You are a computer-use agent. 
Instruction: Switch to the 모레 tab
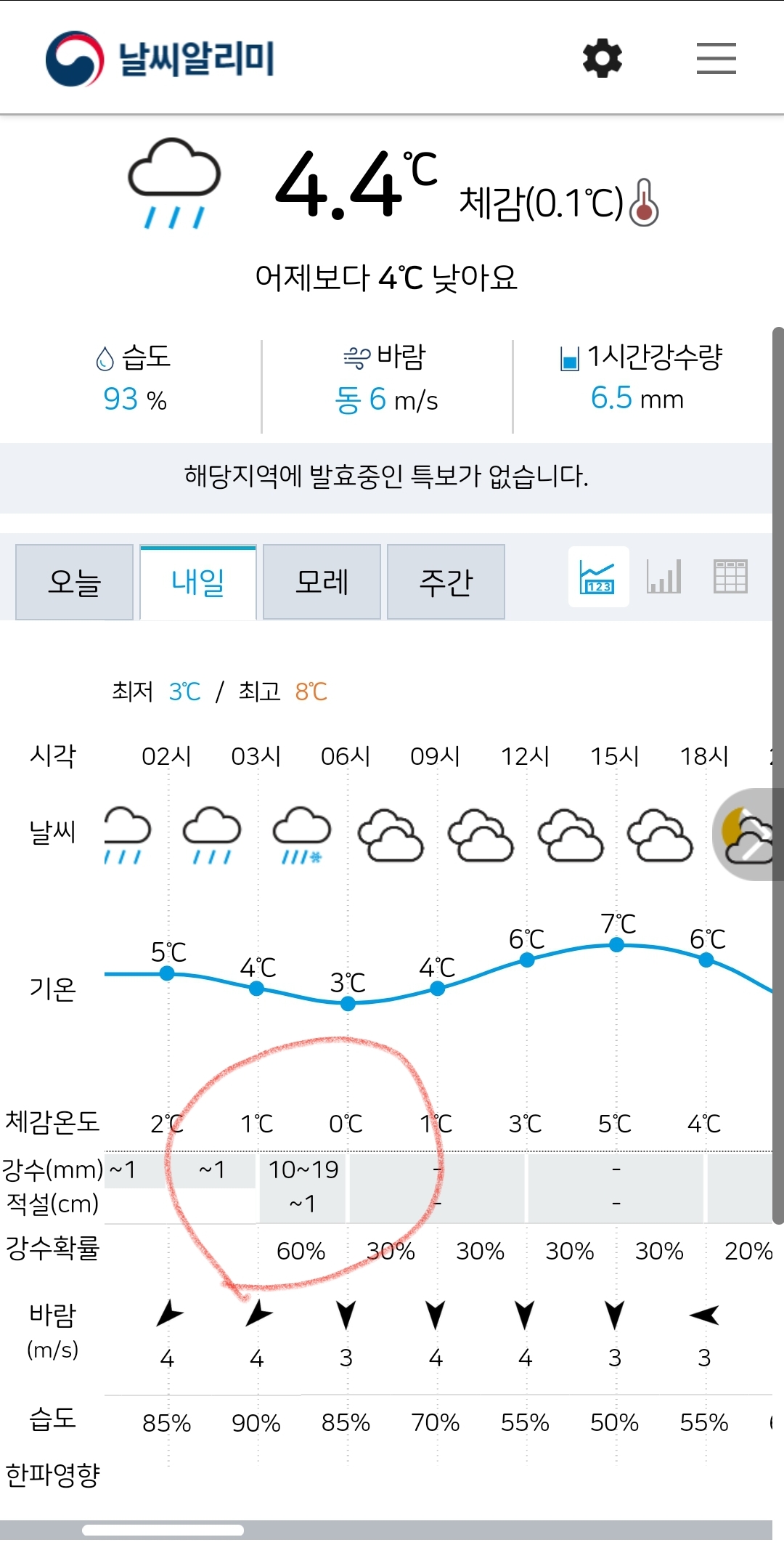pos(322,582)
